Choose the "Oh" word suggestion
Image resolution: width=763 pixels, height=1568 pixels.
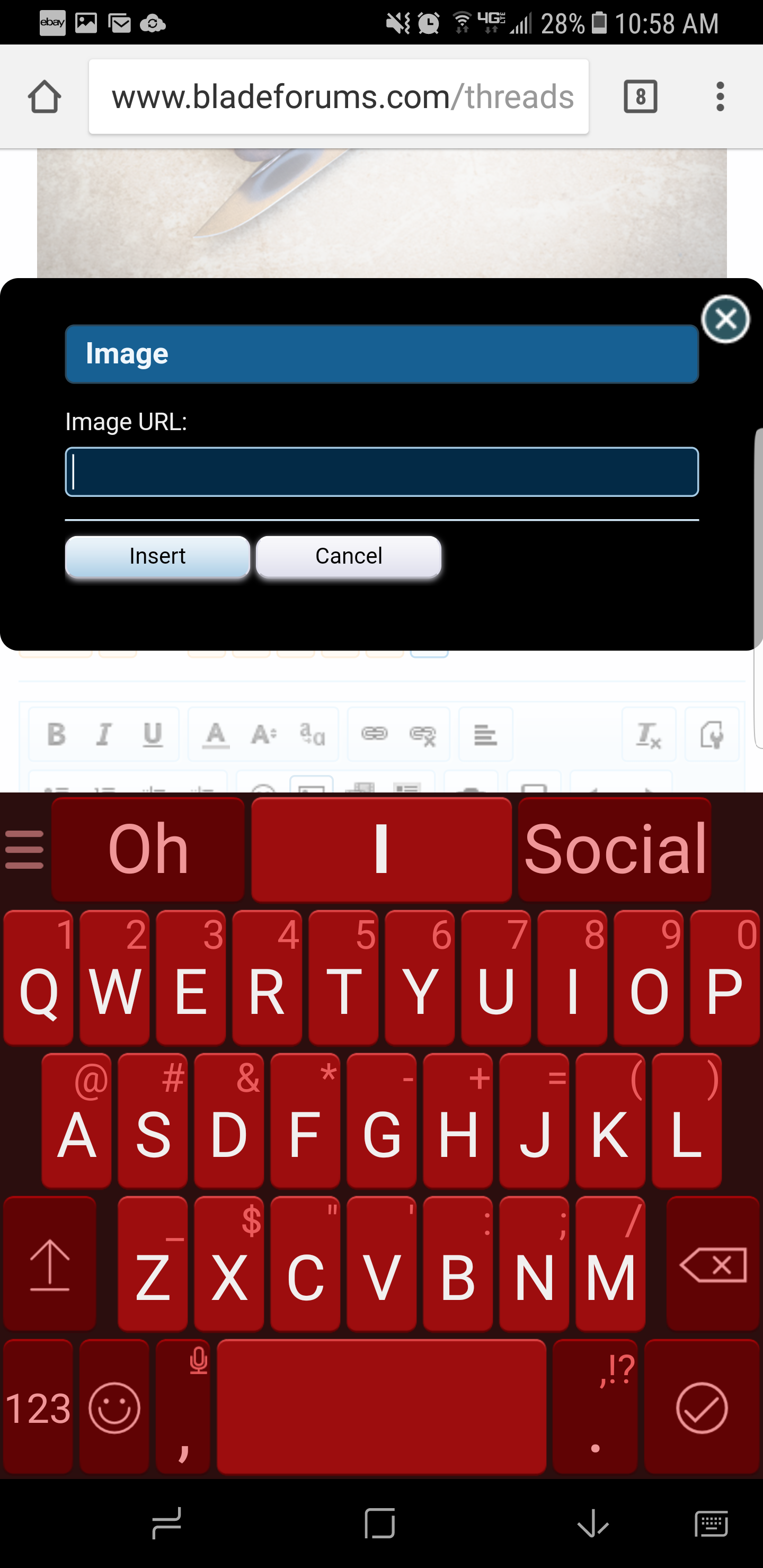pos(148,849)
